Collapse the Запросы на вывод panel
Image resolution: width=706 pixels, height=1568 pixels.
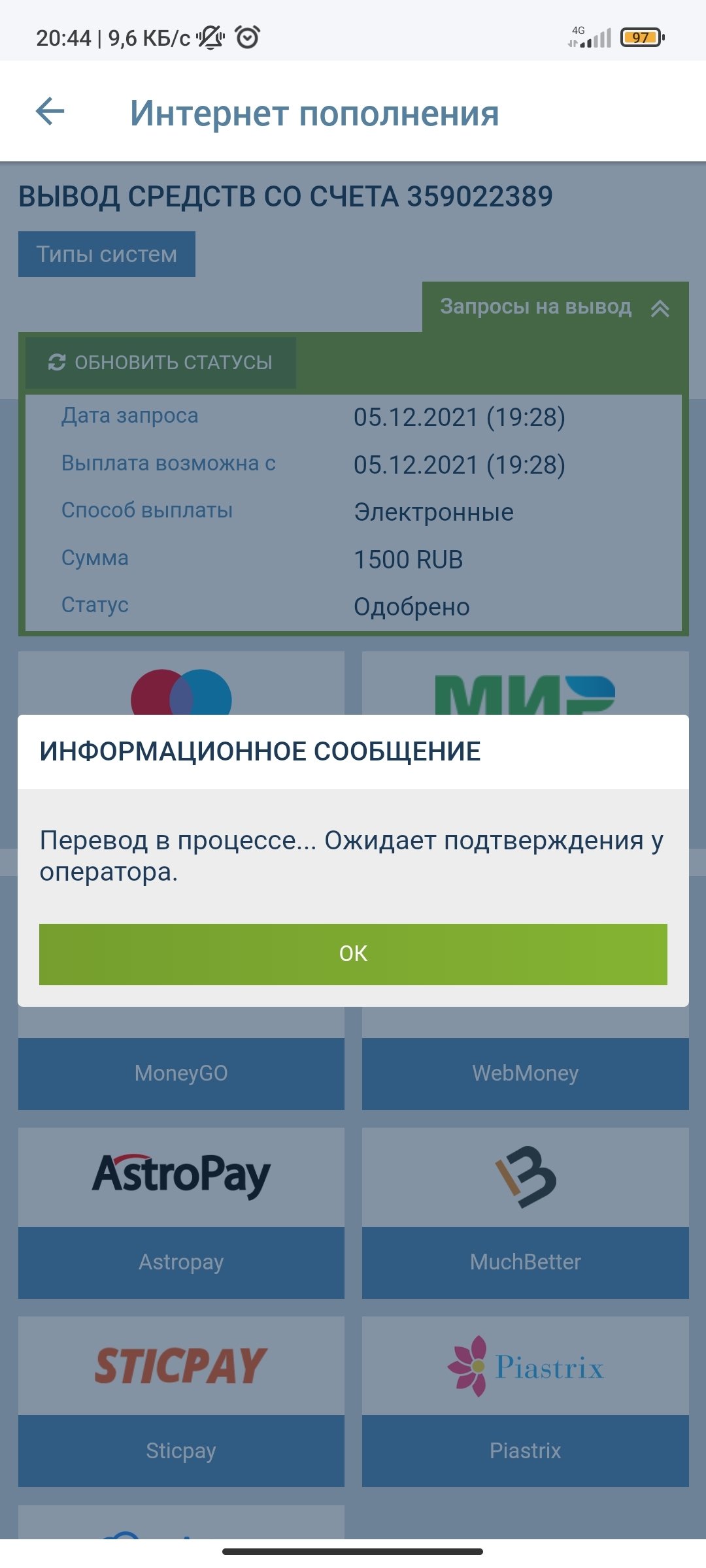555,307
